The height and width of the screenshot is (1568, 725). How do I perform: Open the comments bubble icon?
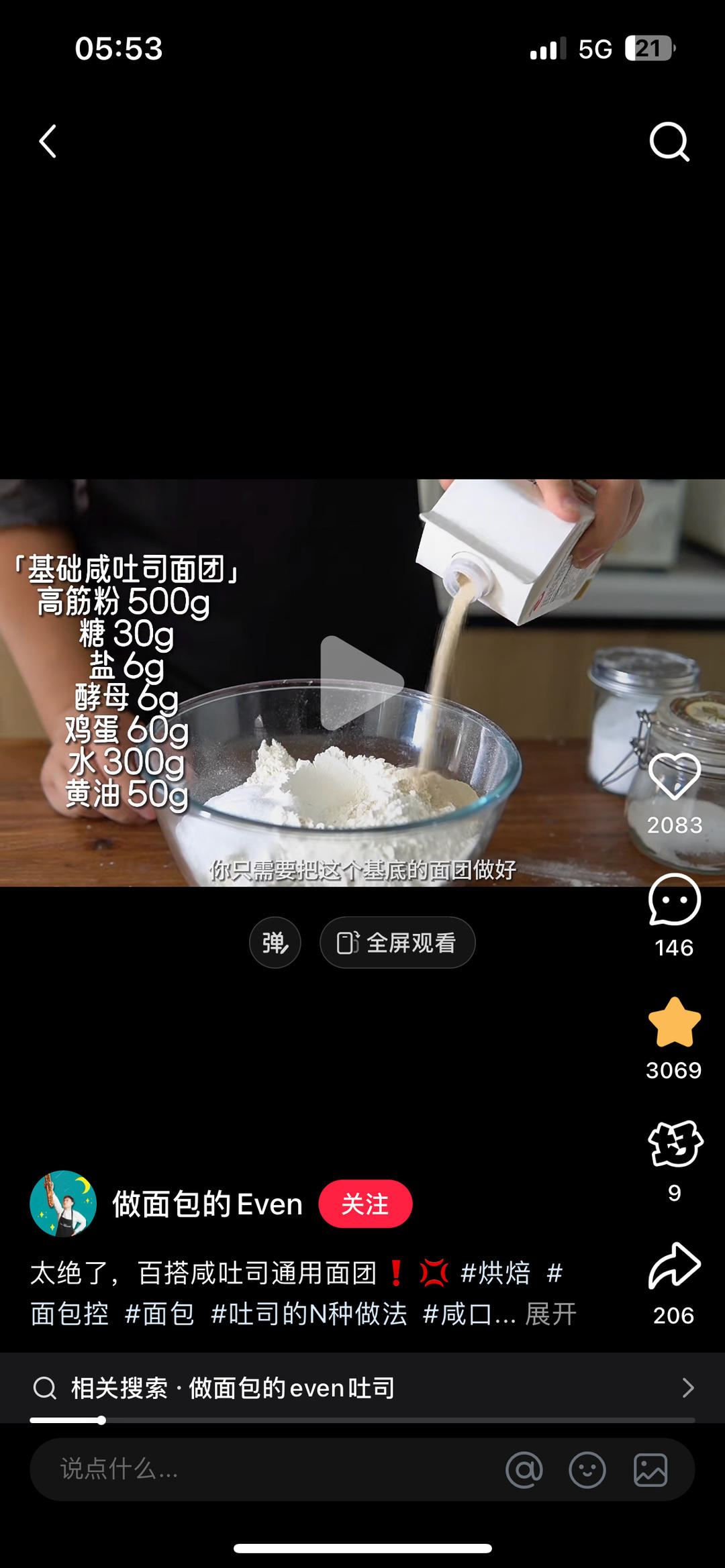coord(674,900)
